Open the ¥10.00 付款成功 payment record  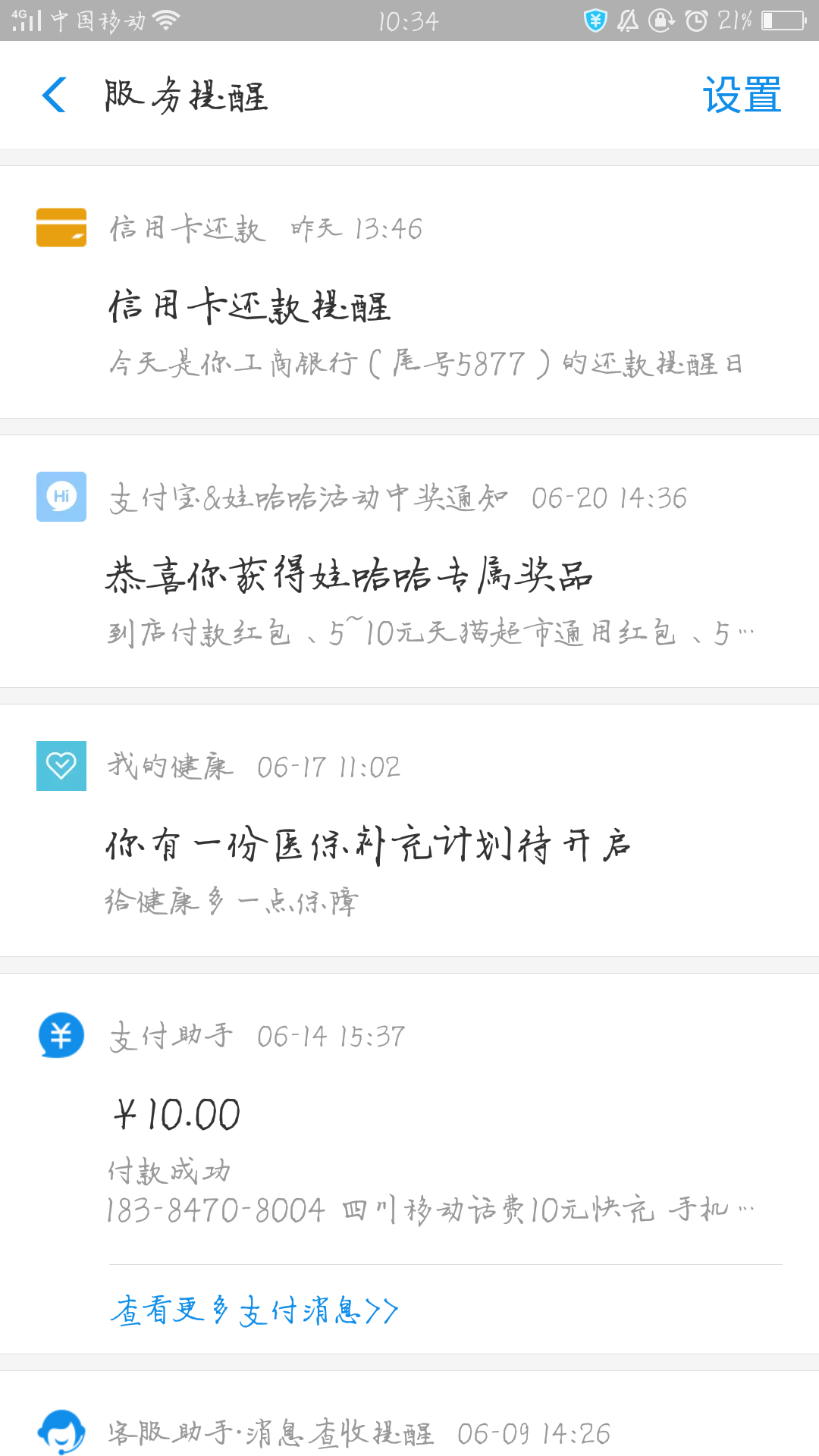pyautogui.click(x=409, y=1119)
